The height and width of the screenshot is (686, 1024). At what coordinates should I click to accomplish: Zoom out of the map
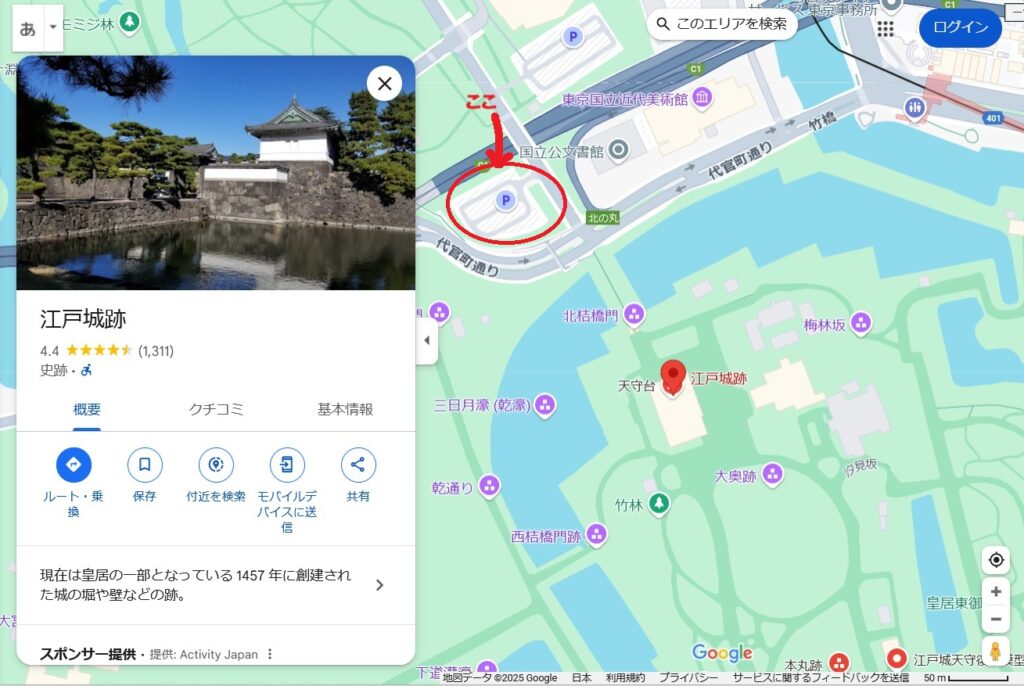[995, 619]
